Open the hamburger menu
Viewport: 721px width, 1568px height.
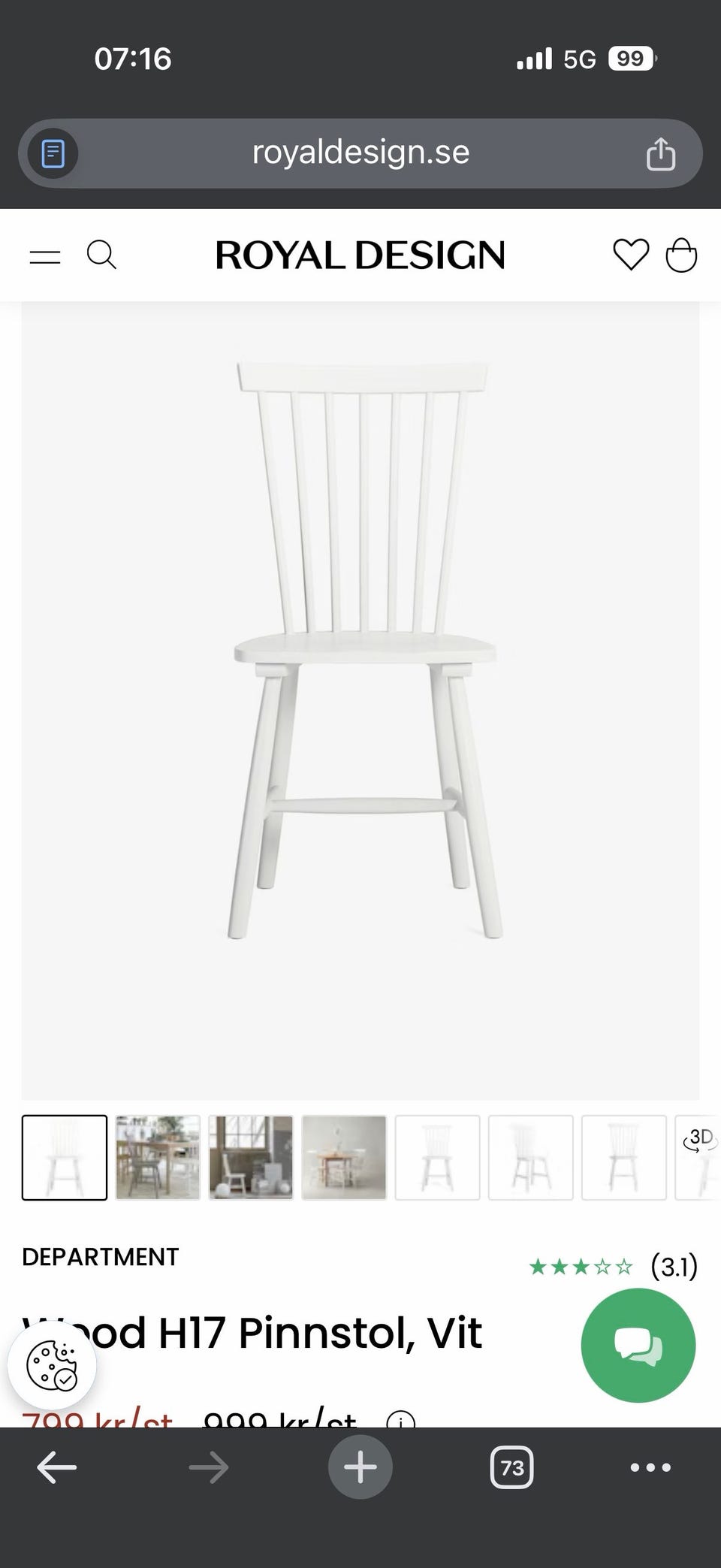pos(45,256)
